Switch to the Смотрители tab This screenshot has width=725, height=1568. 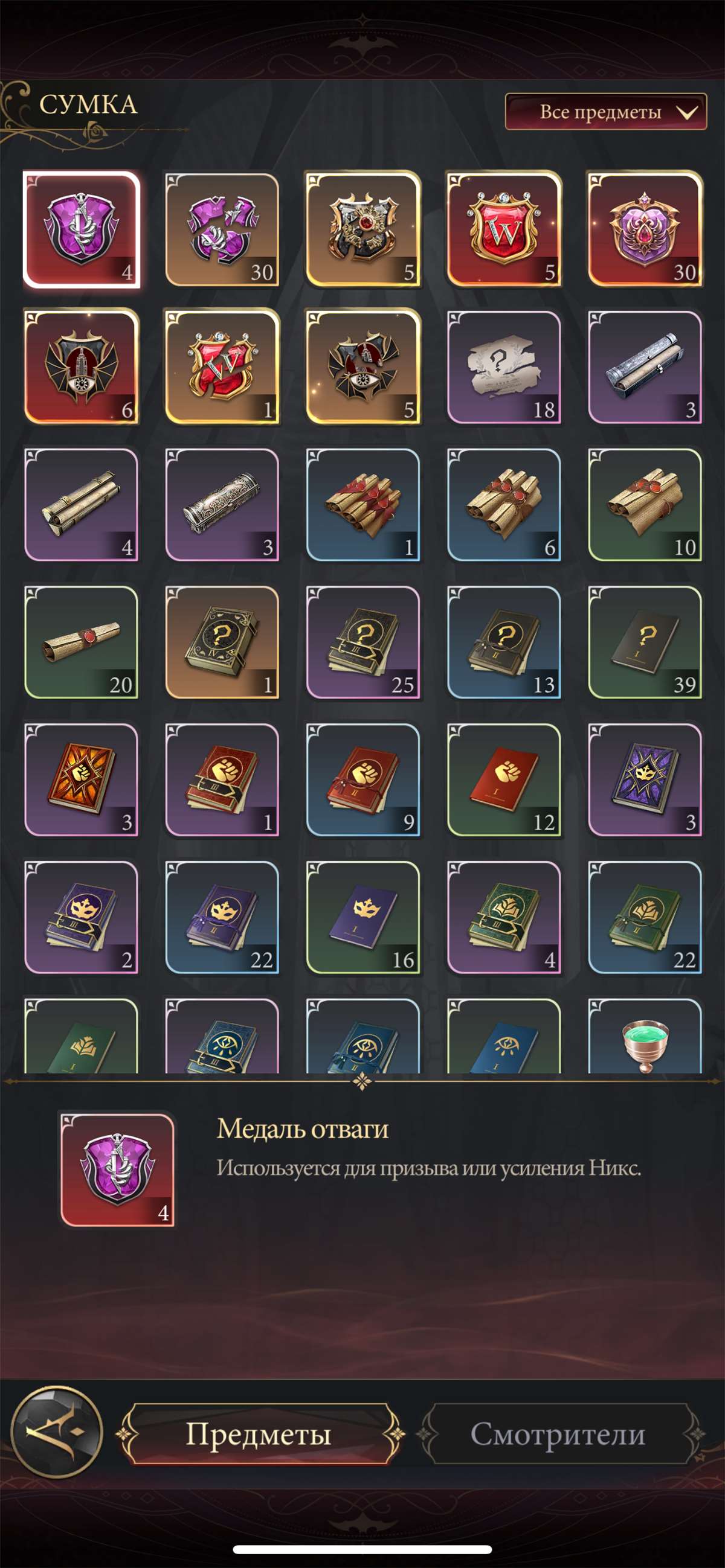point(558,1434)
